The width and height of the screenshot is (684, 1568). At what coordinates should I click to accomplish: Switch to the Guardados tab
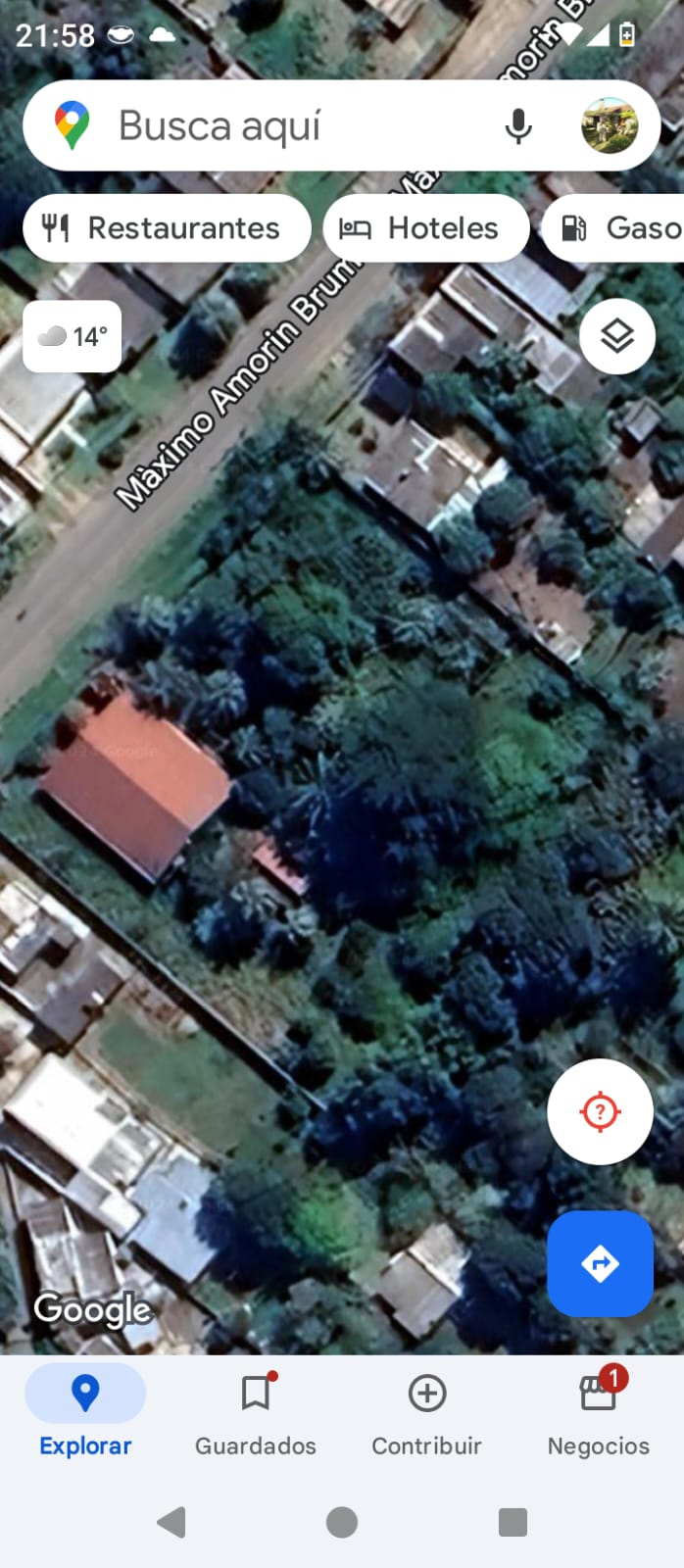256,1413
